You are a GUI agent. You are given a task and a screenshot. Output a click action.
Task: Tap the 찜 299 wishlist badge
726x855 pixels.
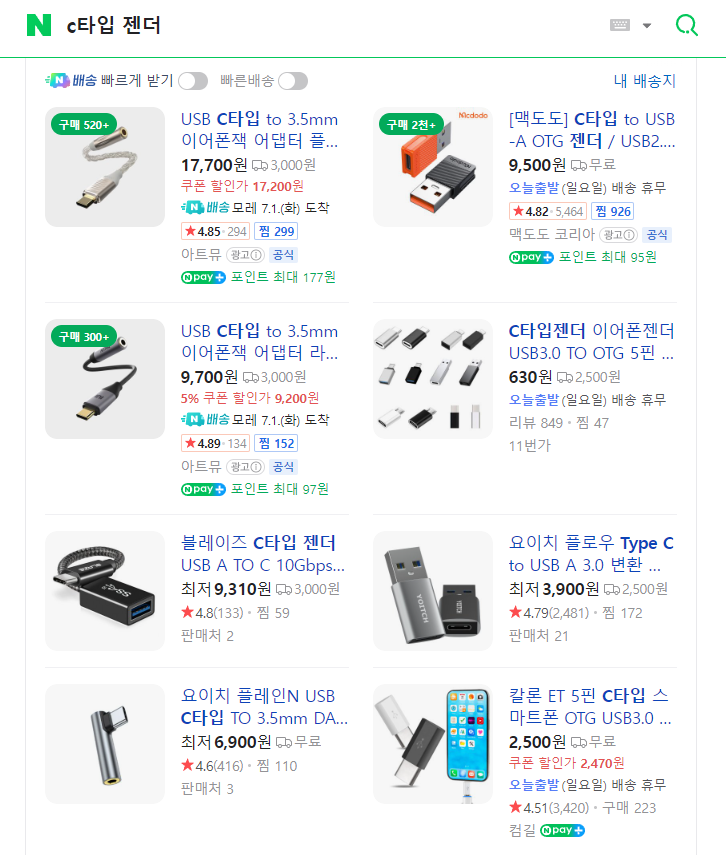pos(275,231)
